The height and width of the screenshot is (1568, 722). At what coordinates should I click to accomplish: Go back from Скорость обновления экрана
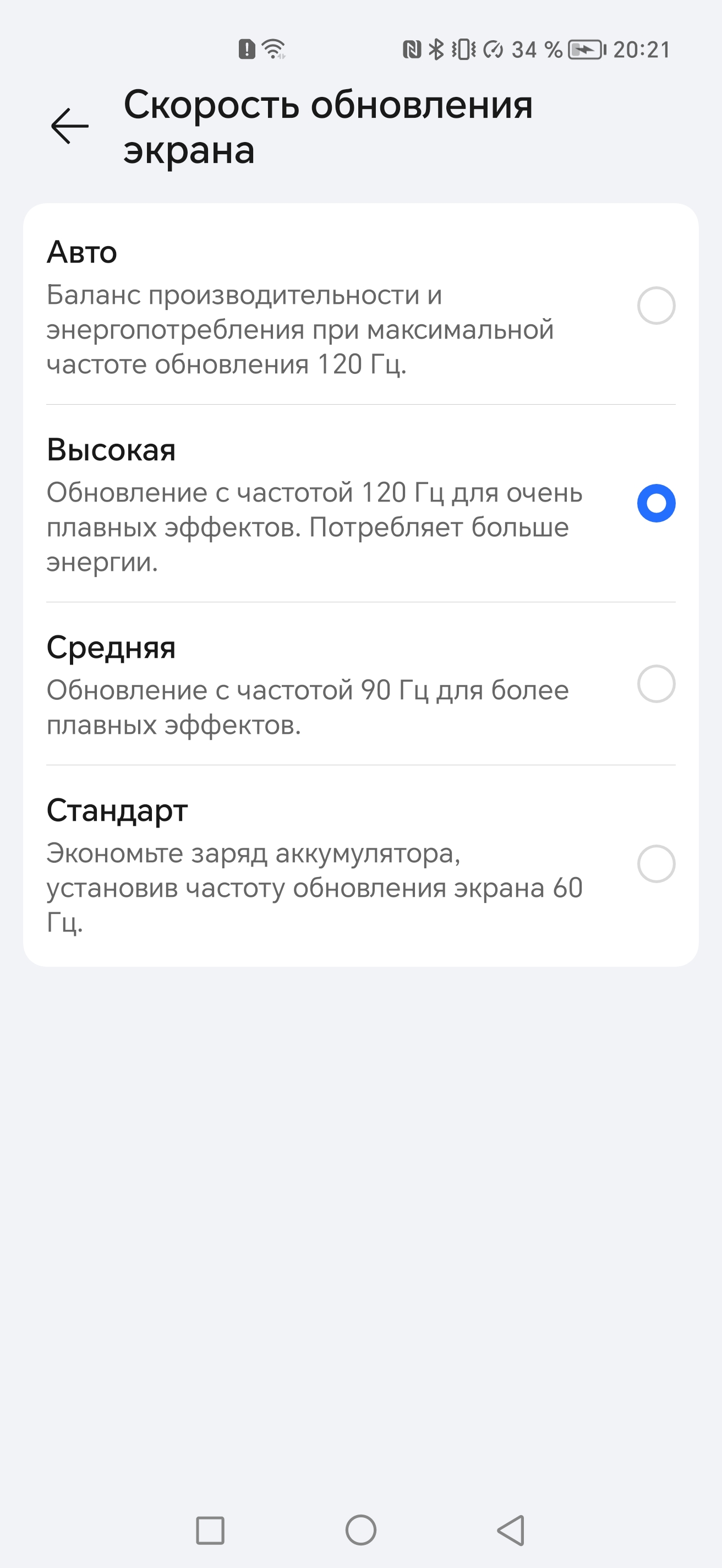coord(70,126)
